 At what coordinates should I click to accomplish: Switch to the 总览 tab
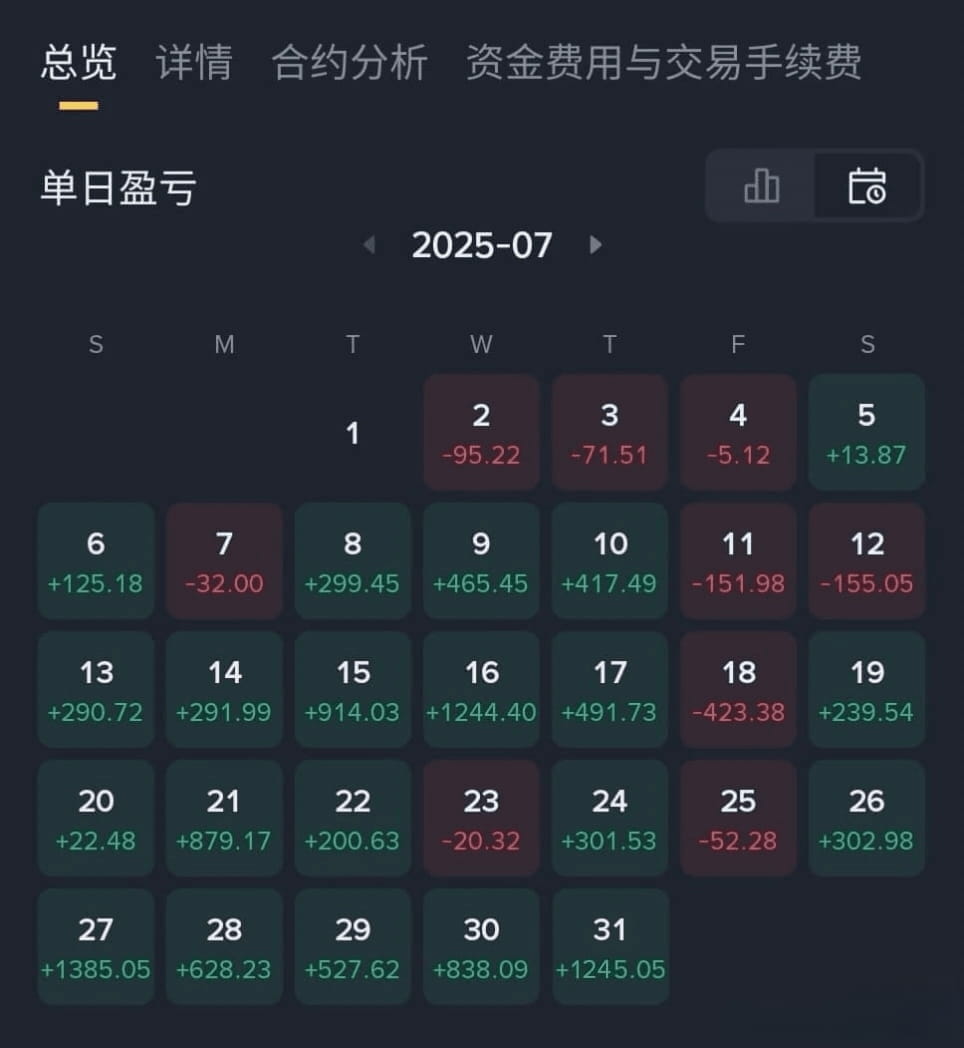click(x=78, y=63)
